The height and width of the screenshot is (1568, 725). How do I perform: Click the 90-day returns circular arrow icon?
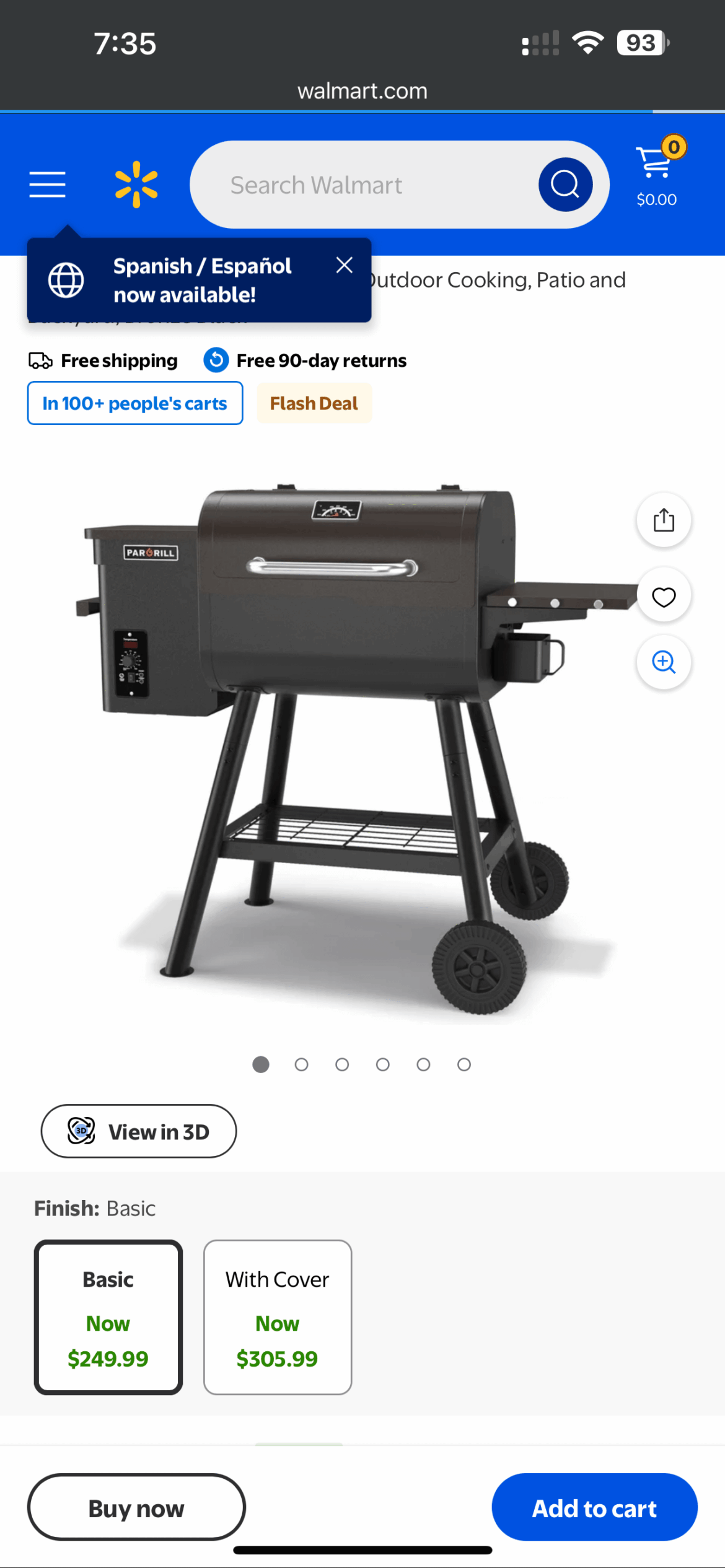216,360
